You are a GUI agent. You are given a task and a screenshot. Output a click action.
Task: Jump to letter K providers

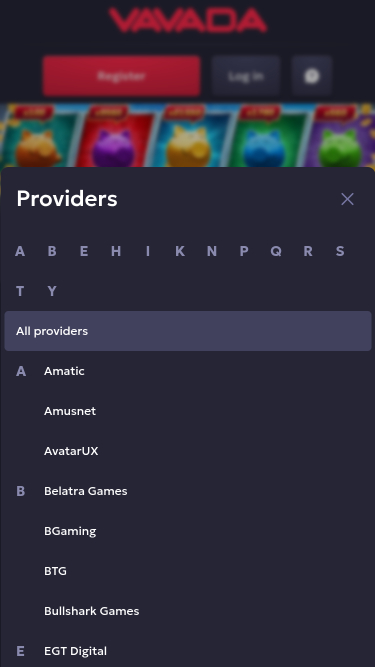pyautogui.click(x=180, y=251)
